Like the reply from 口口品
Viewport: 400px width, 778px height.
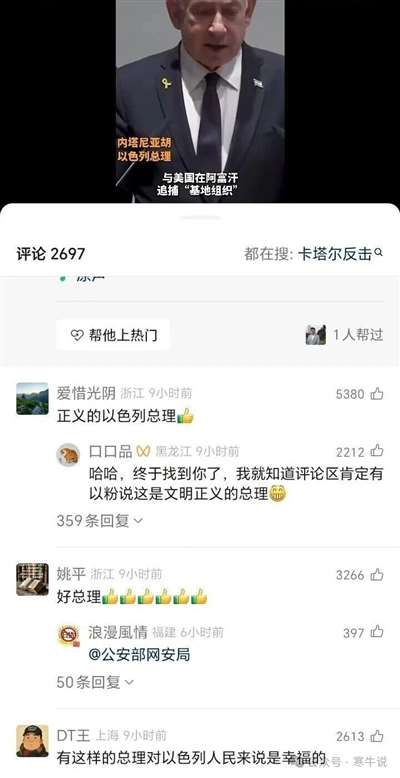pos(377,451)
